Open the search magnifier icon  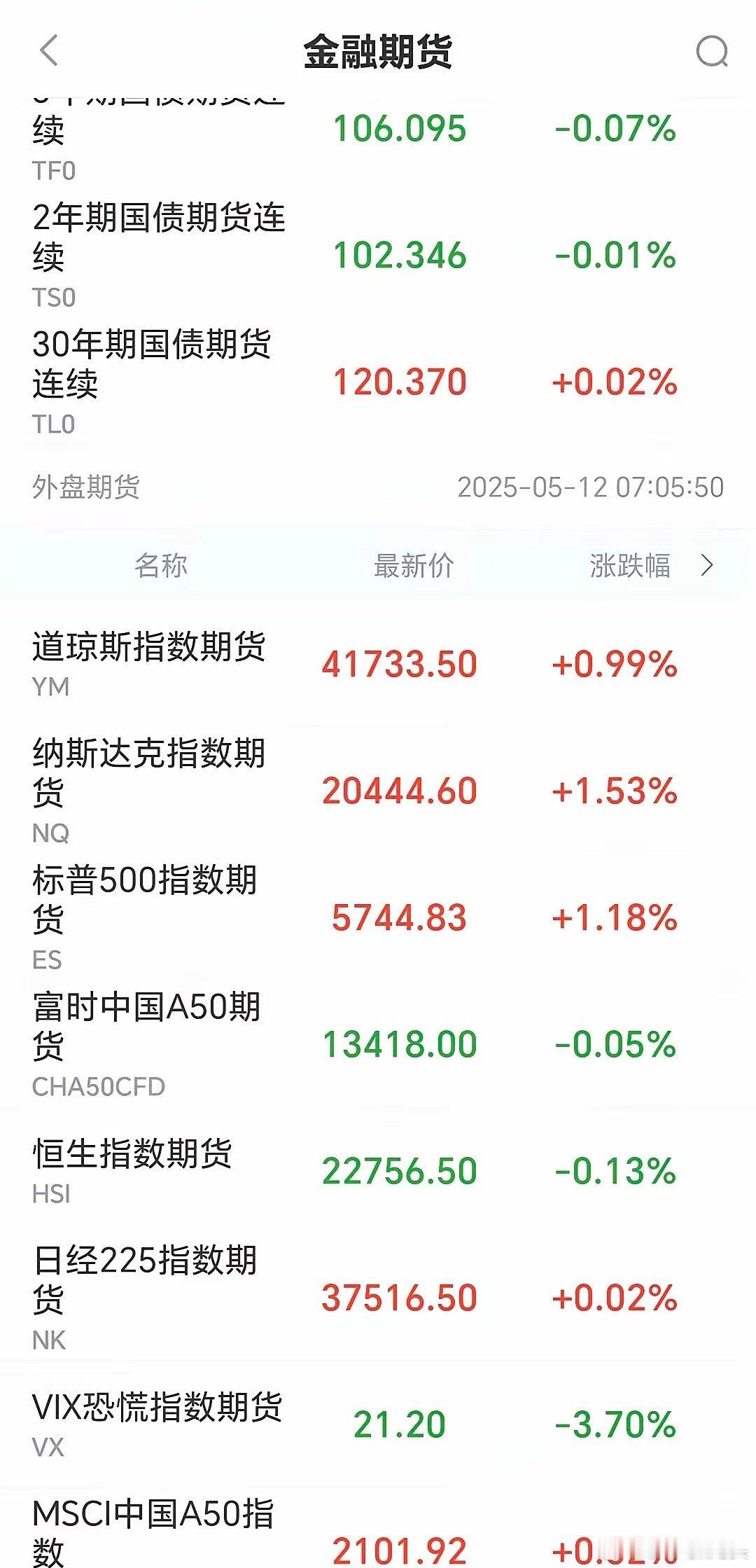(712, 51)
